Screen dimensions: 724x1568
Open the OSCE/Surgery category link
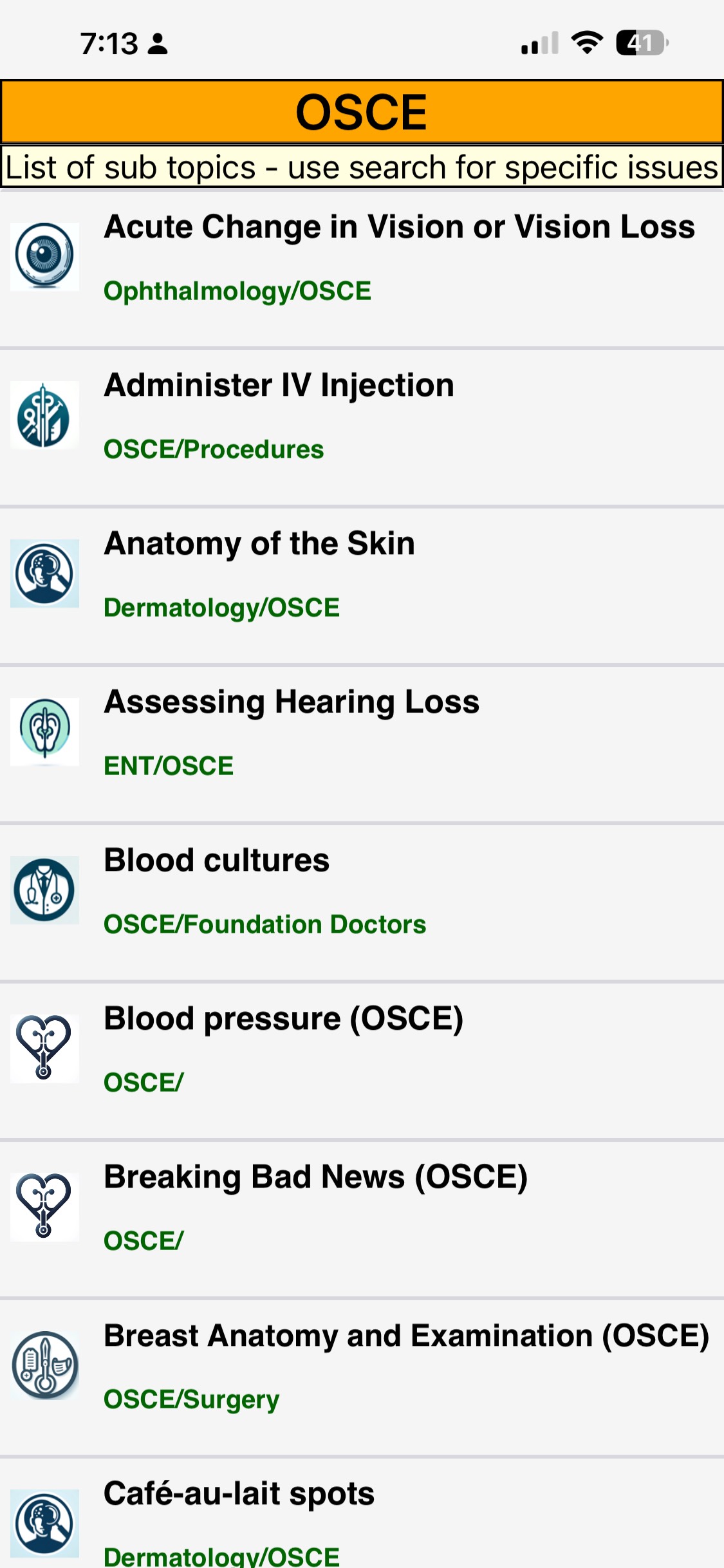(191, 1398)
